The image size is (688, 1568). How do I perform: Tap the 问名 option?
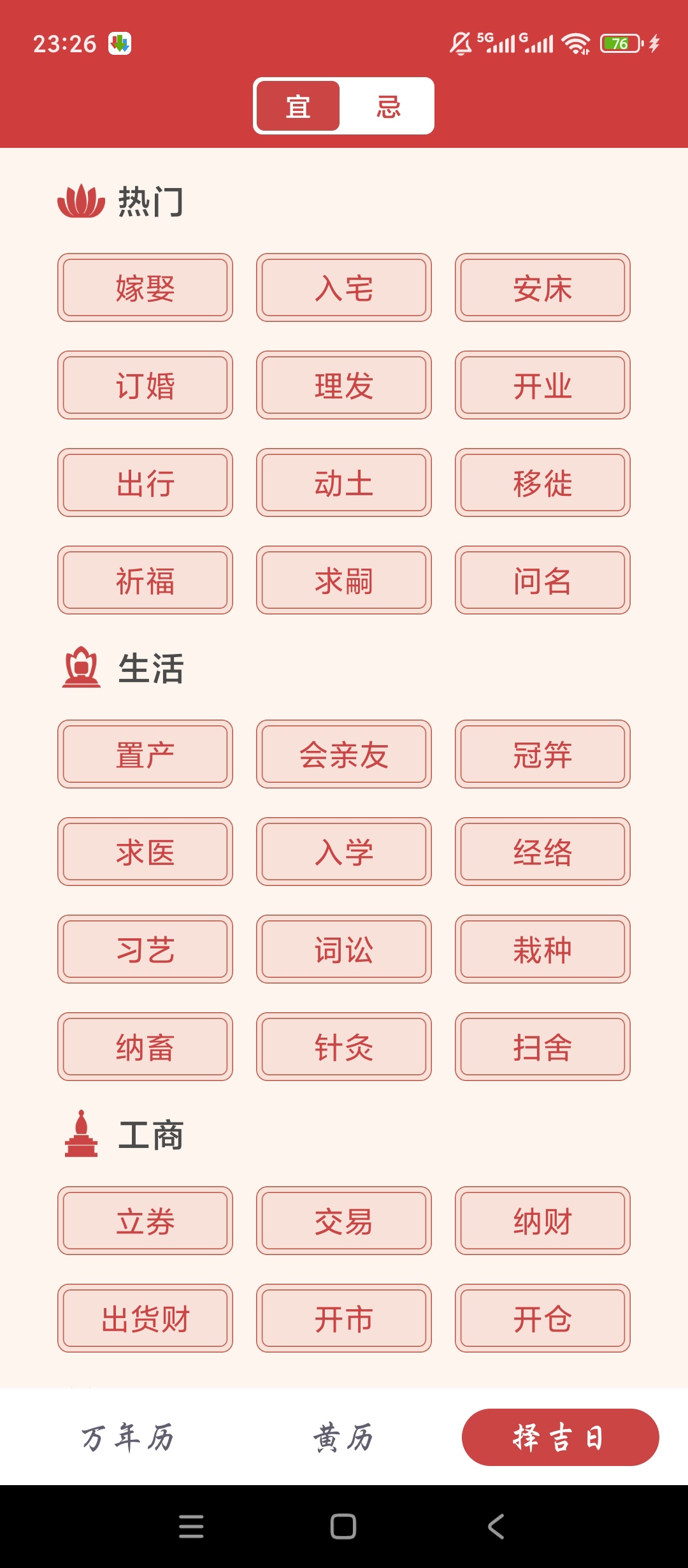(x=543, y=580)
